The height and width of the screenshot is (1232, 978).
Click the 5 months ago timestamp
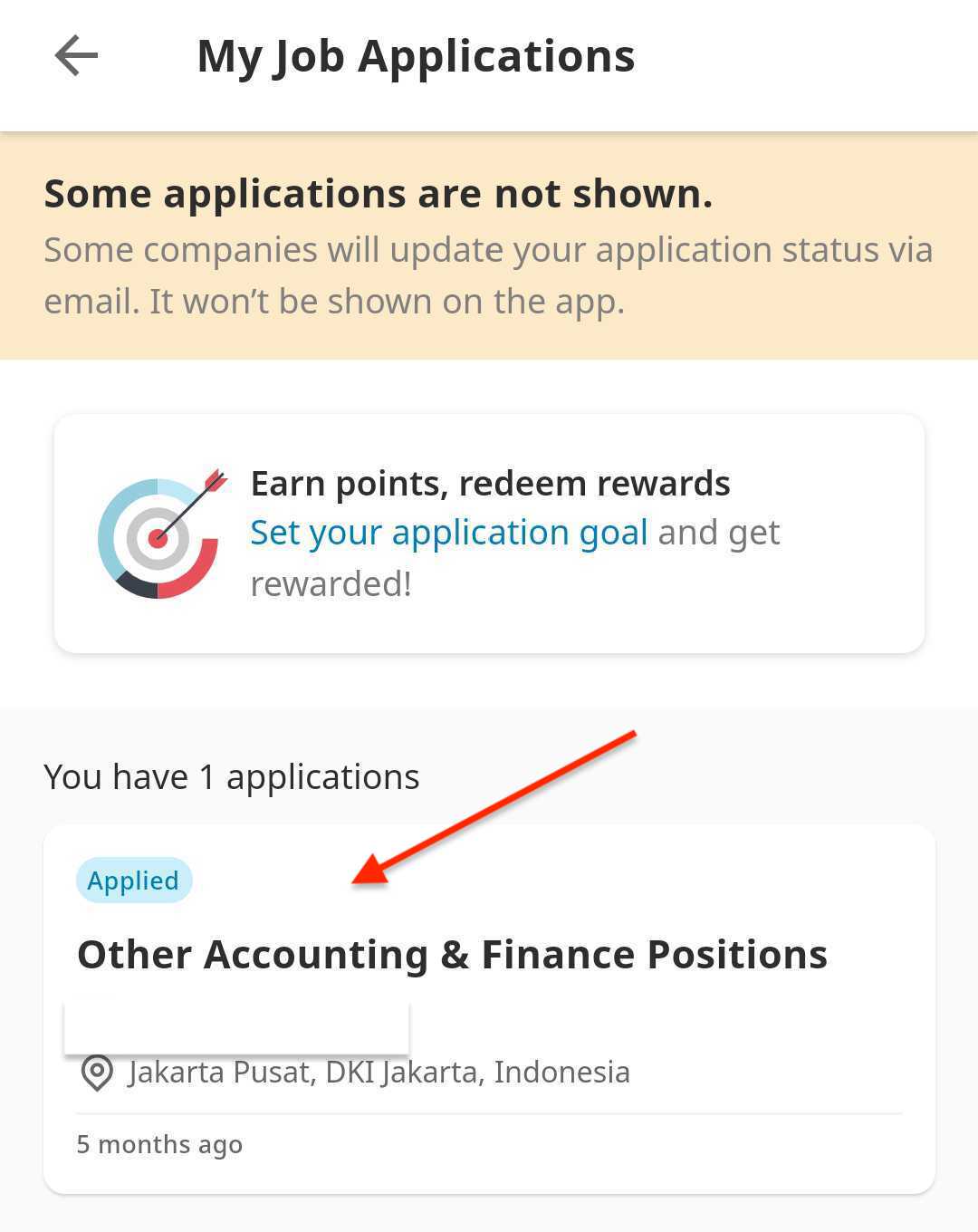(x=160, y=1144)
